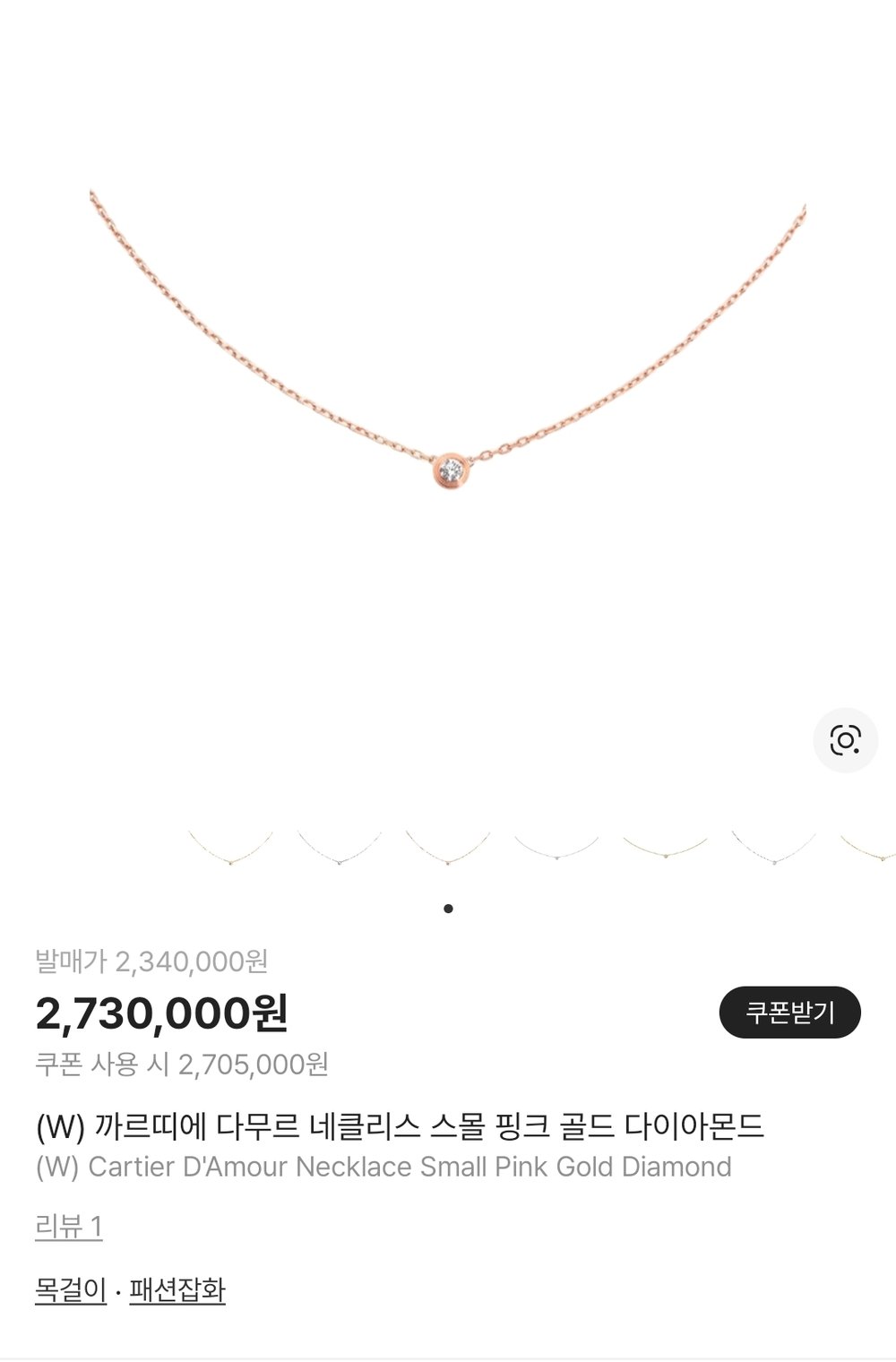Open the 리뷰 1 reviews link
The height and width of the screenshot is (1362, 896).
(x=69, y=1226)
